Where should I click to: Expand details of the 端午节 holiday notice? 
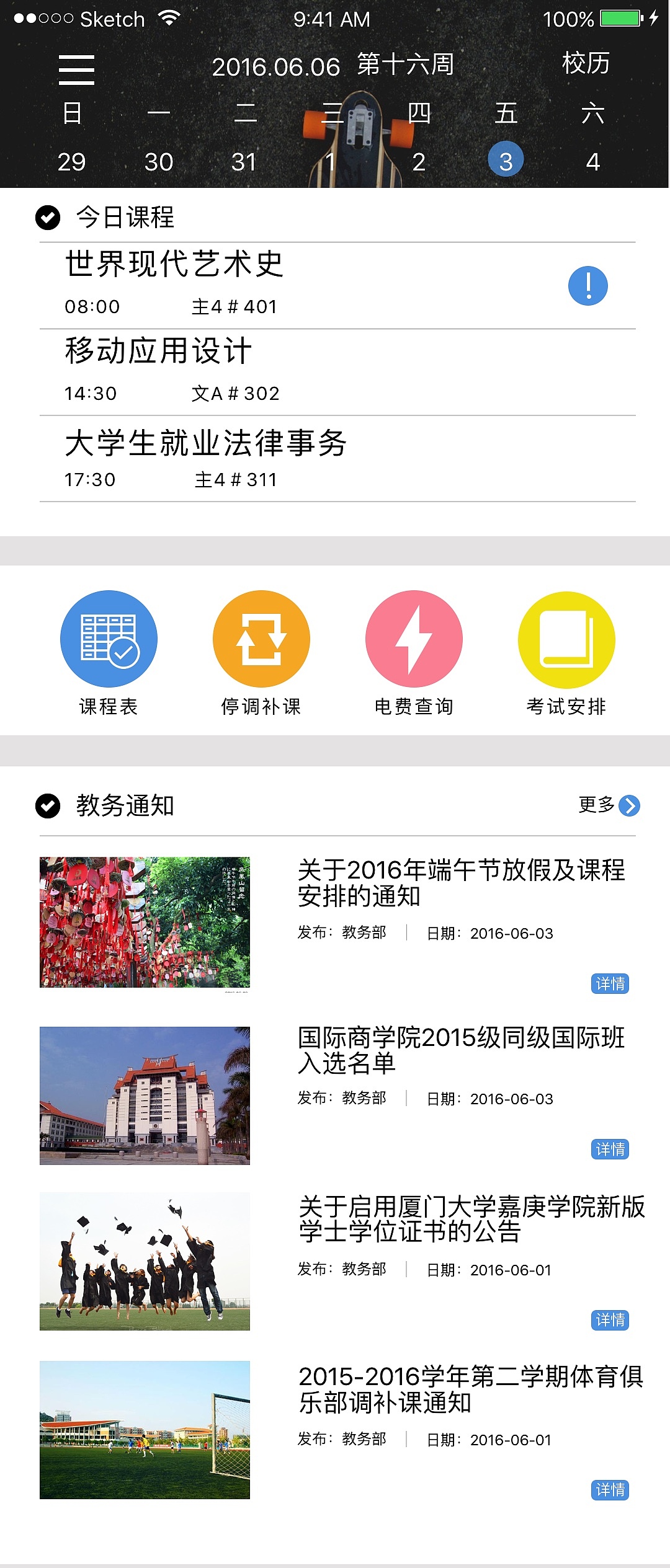tap(610, 984)
